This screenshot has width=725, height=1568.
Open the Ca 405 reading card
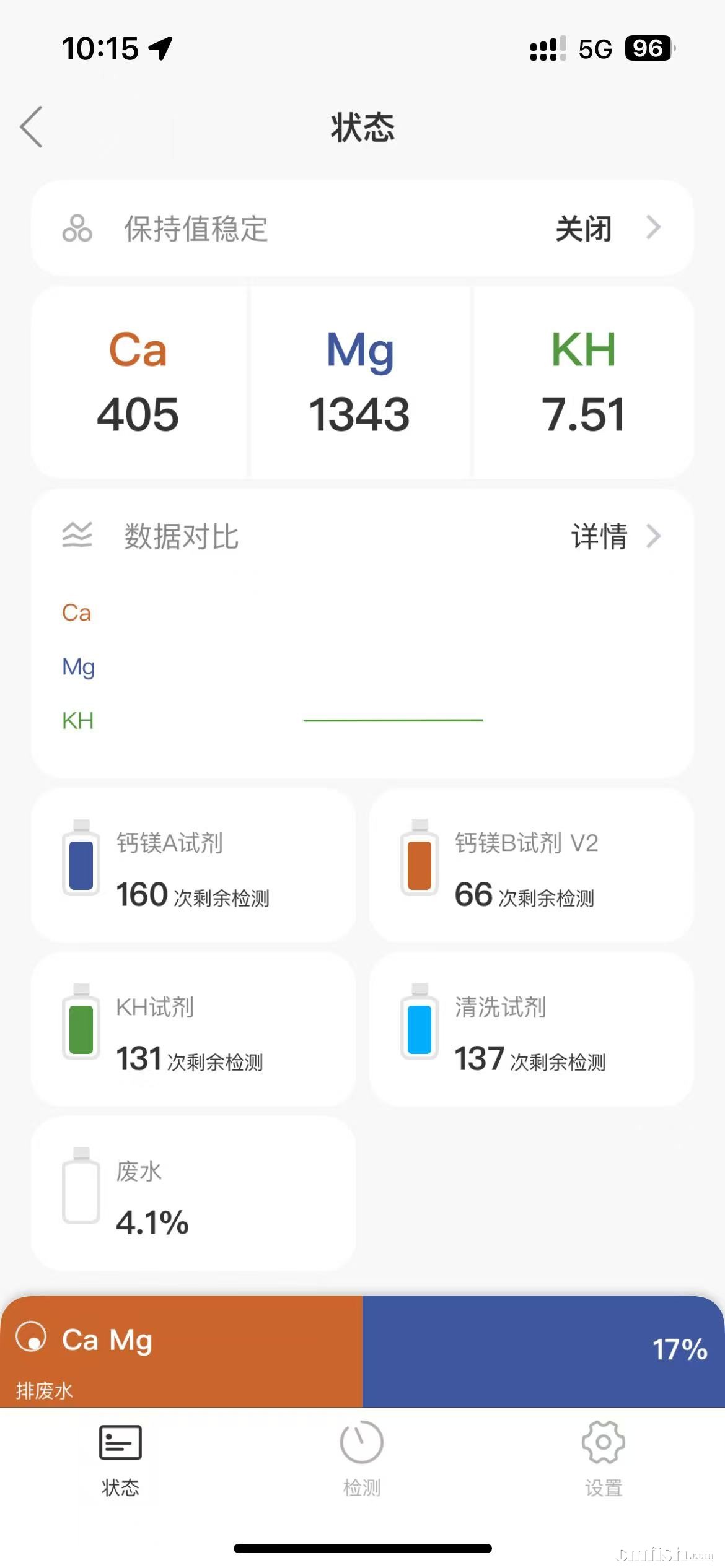(x=139, y=383)
